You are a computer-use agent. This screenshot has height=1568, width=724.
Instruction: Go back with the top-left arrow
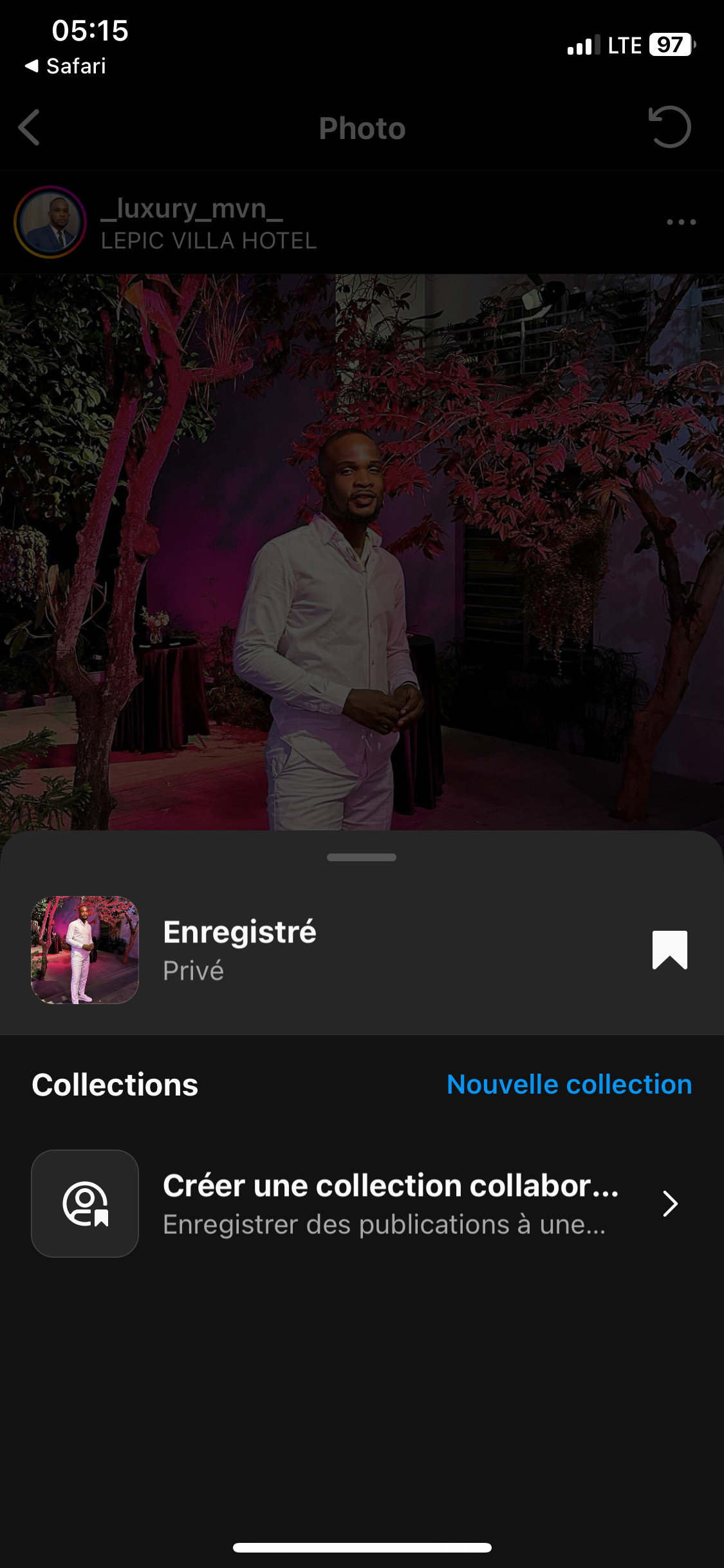30,127
